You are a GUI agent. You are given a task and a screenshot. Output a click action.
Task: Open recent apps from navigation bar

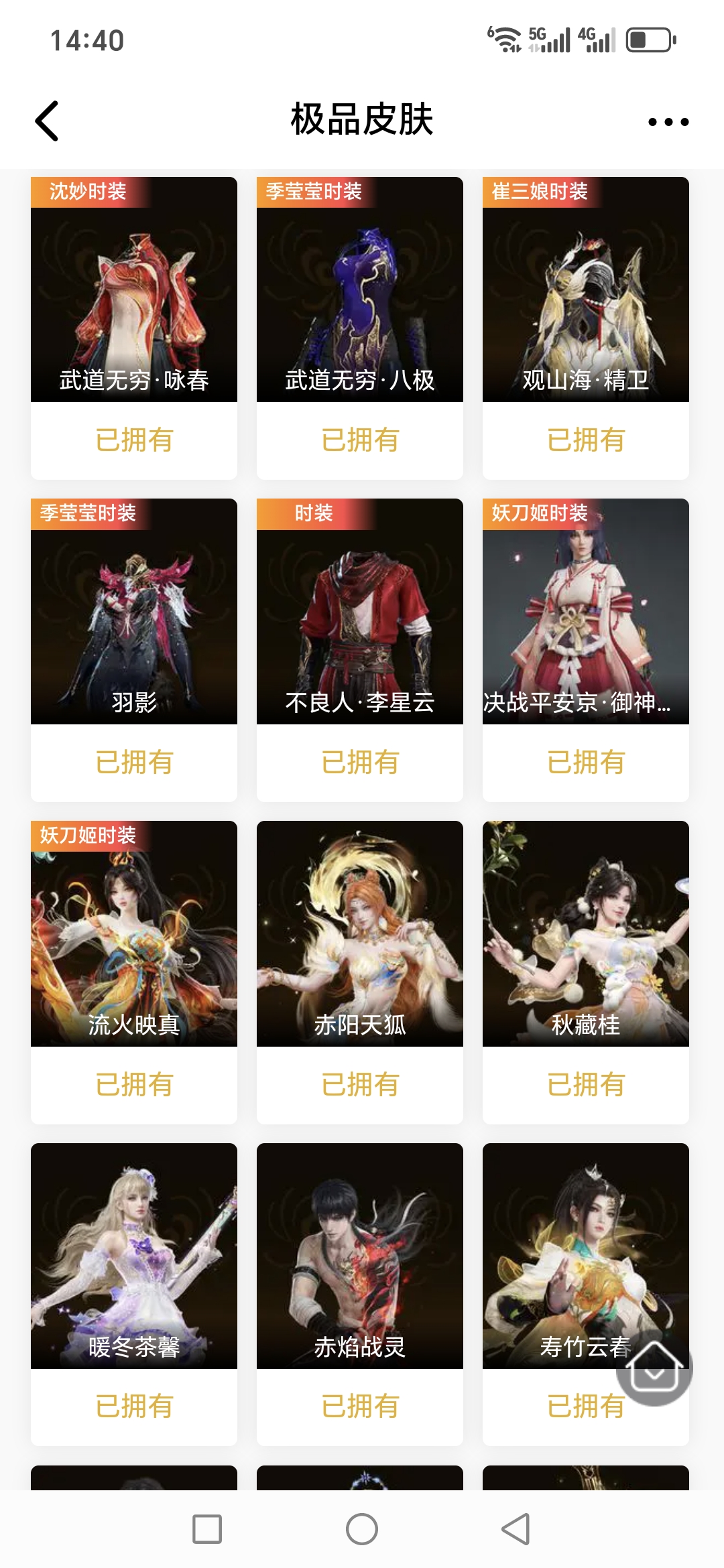coord(207,1529)
